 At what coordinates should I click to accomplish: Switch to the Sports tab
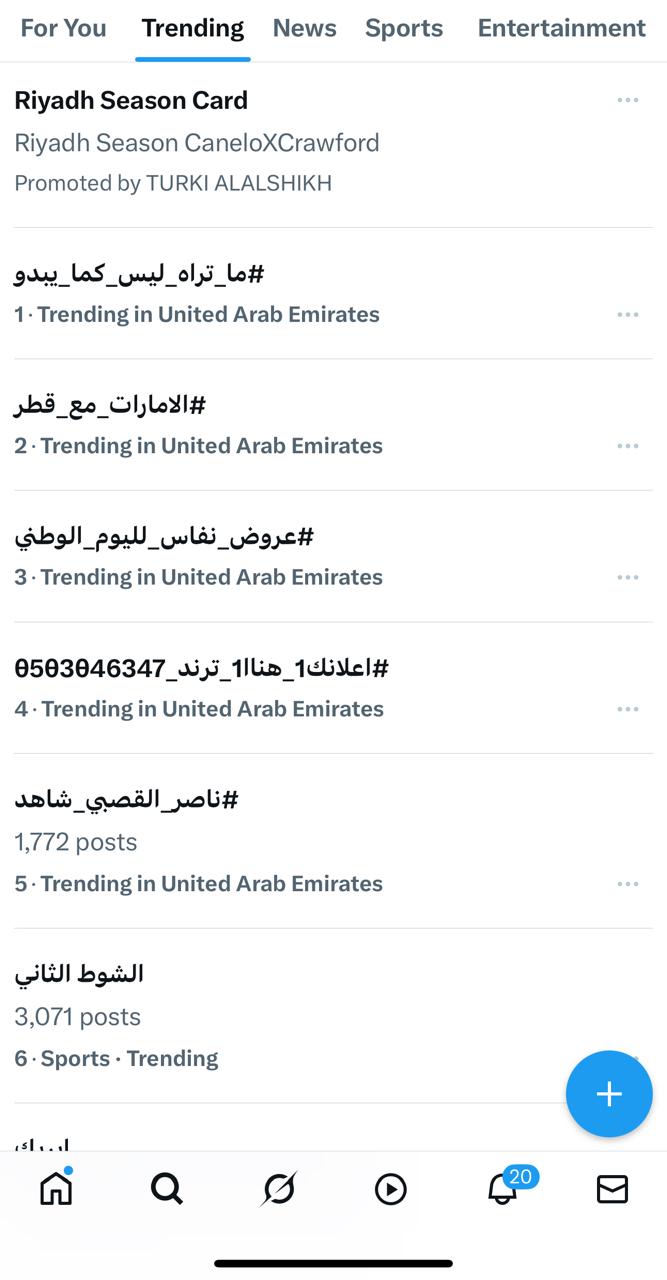pyautogui.click(x=404, y=28)
